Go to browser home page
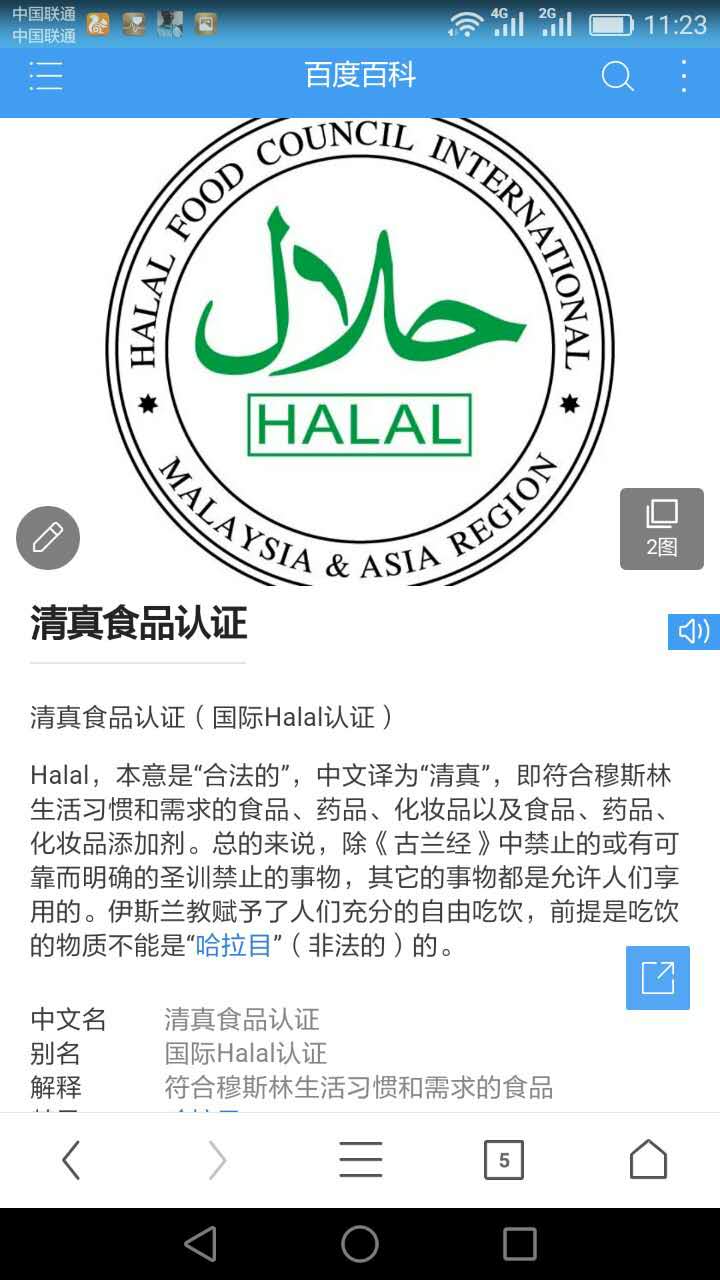This screenshot has height=1280, width=720. [647, 1160]
